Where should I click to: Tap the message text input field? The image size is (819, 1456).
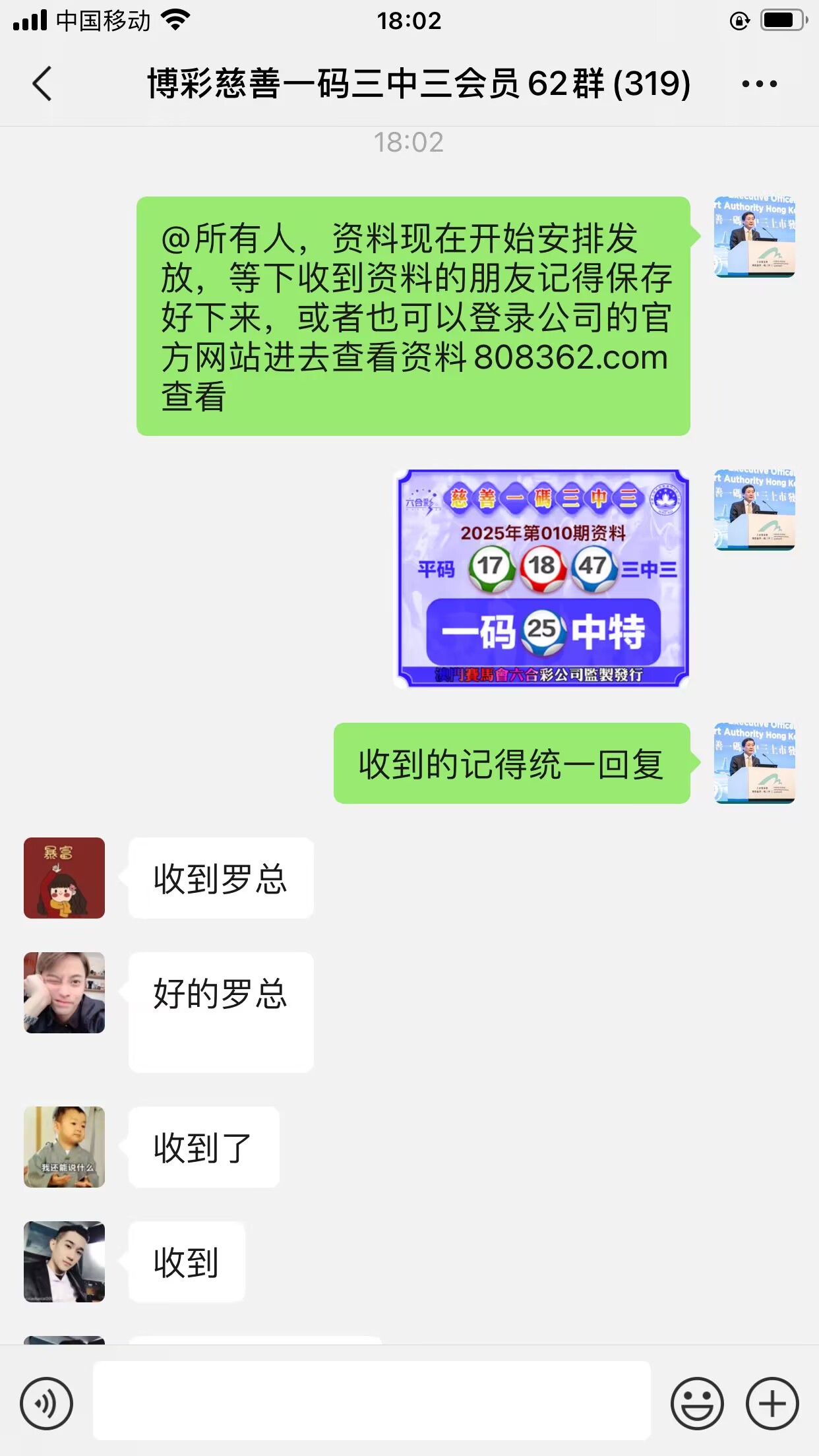(371, 1401)
